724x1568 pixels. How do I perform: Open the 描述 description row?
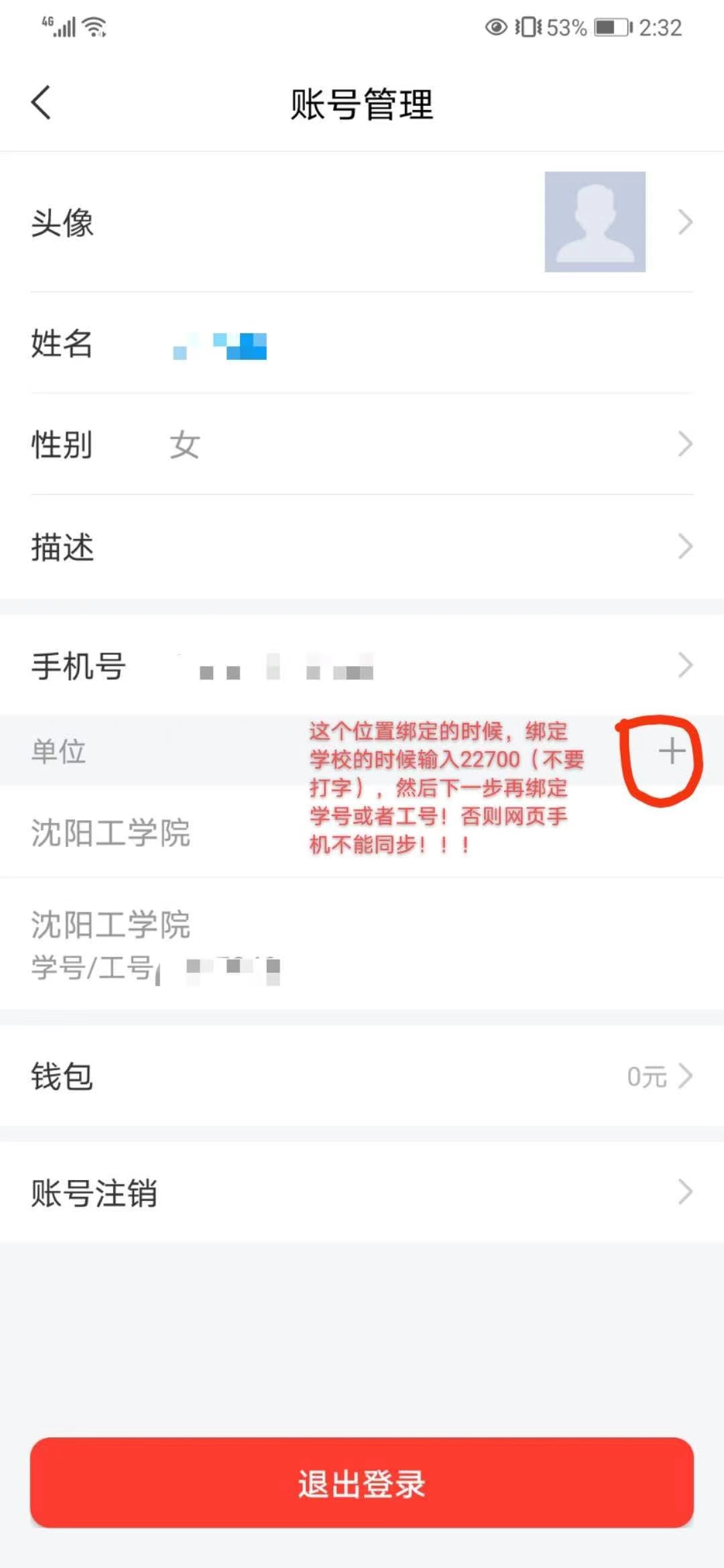click(362, 547)
